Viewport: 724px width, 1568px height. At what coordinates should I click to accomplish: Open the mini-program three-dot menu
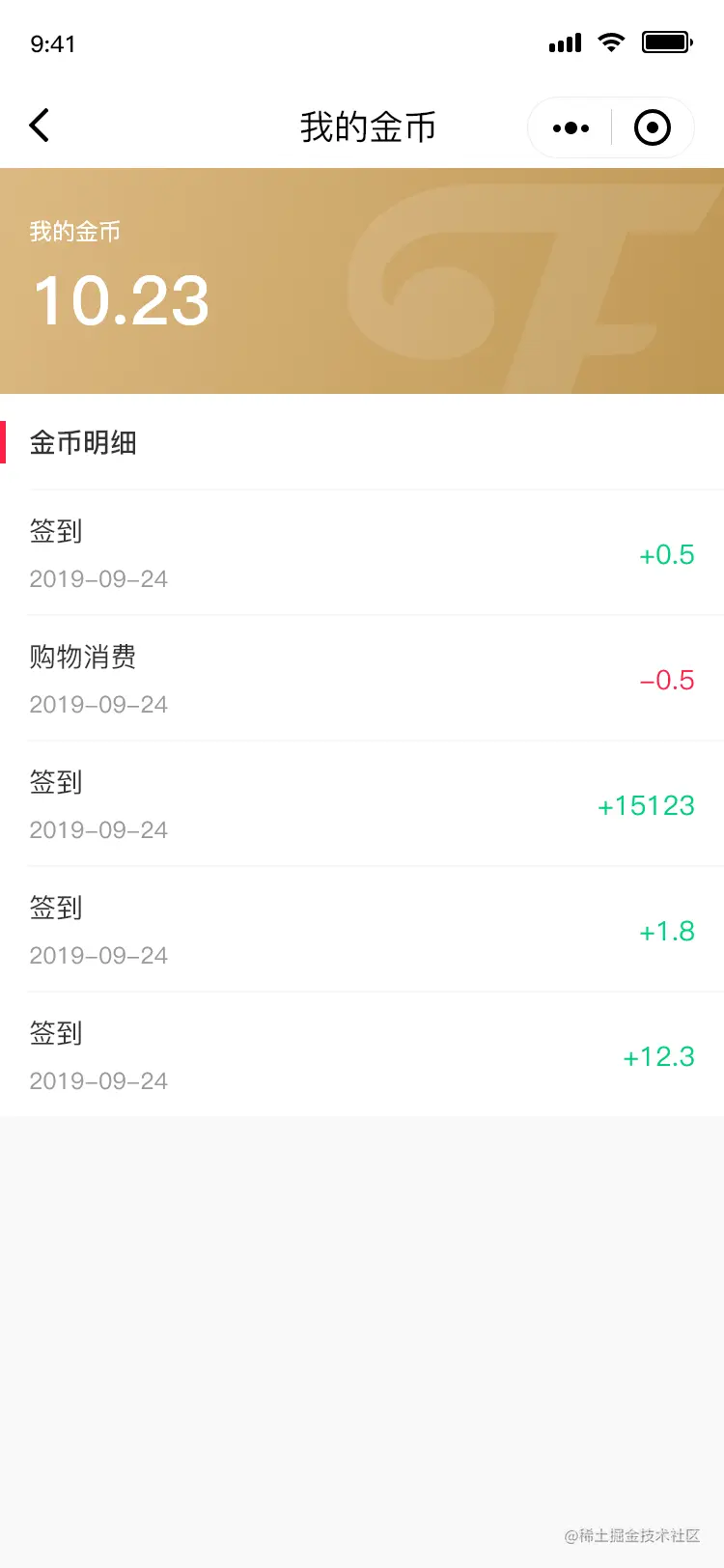(x=571, y=127)
